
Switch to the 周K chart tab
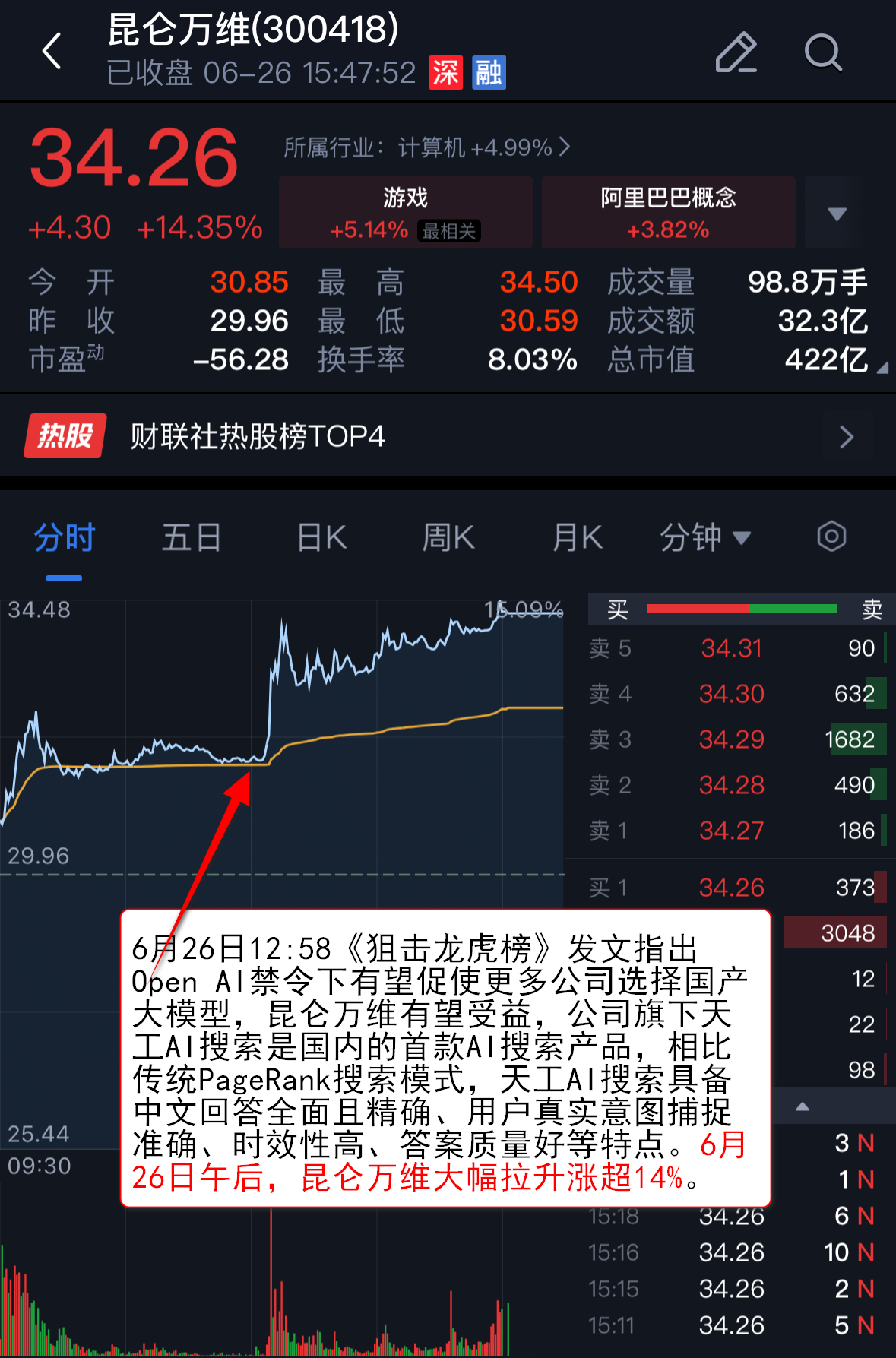[x=448, y=538]
